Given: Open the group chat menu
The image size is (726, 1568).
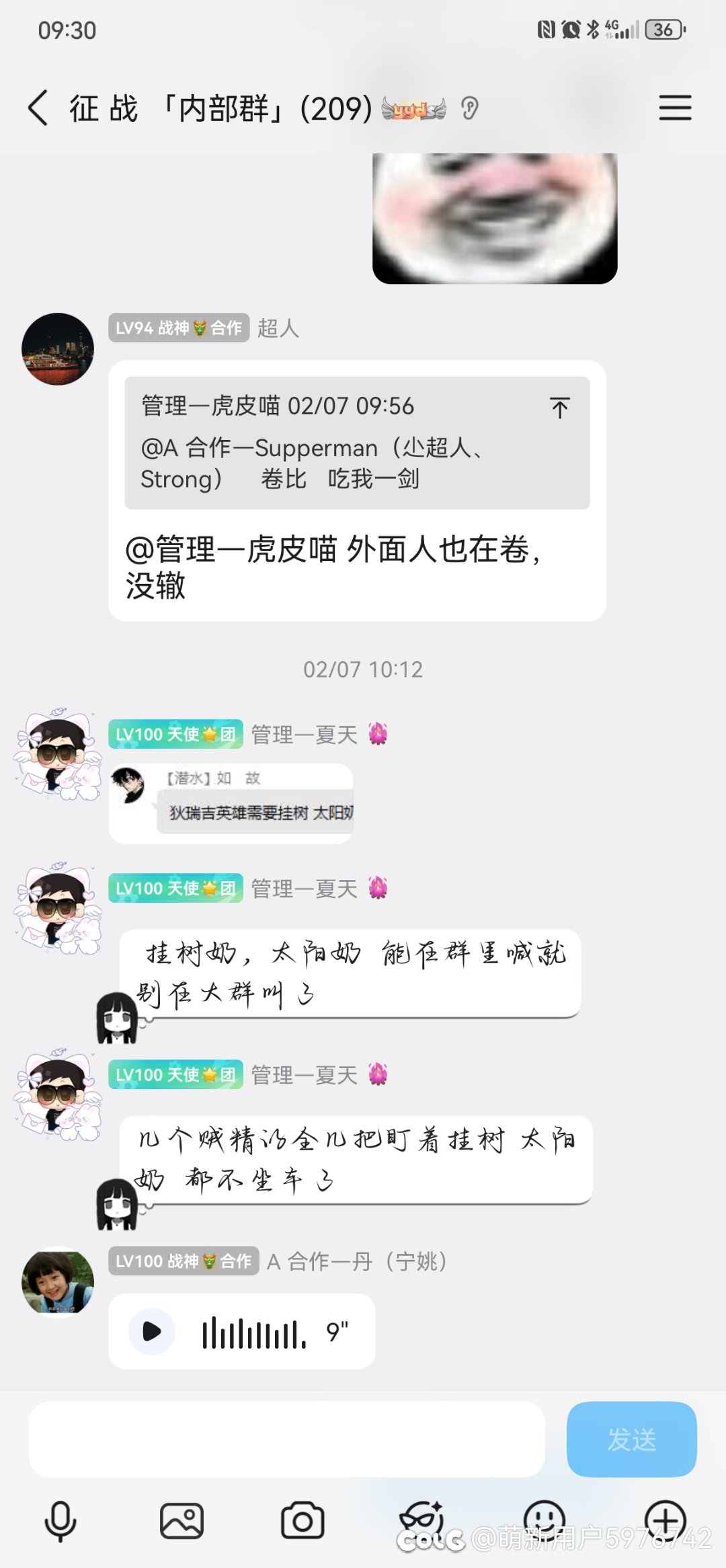Looking at the screenshot, I should [675, 108].
